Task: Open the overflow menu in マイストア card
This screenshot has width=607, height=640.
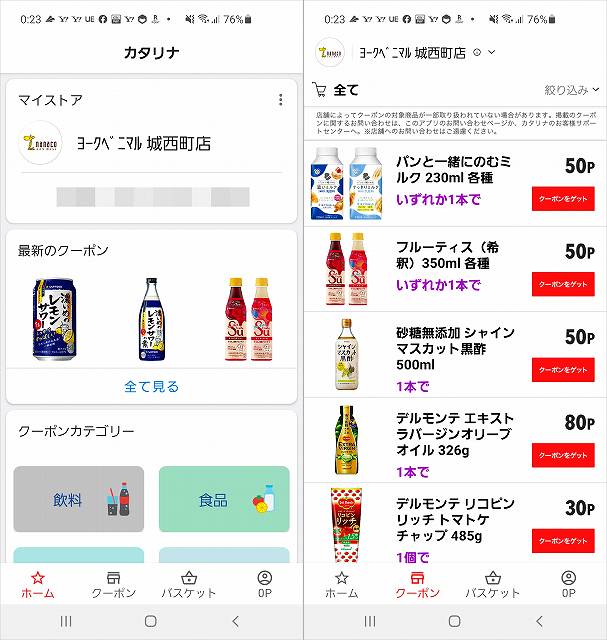Action: coord(281,100)
